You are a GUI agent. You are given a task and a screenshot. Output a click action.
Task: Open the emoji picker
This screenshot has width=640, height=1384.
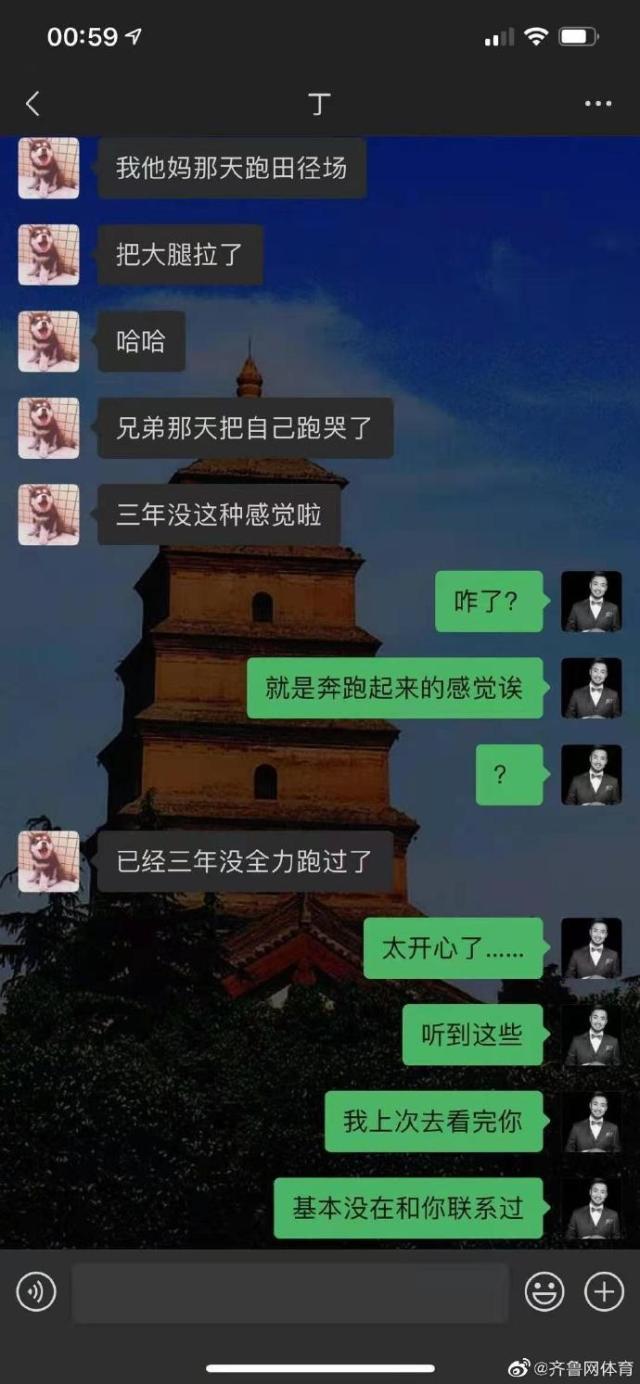pos(545,1293)
